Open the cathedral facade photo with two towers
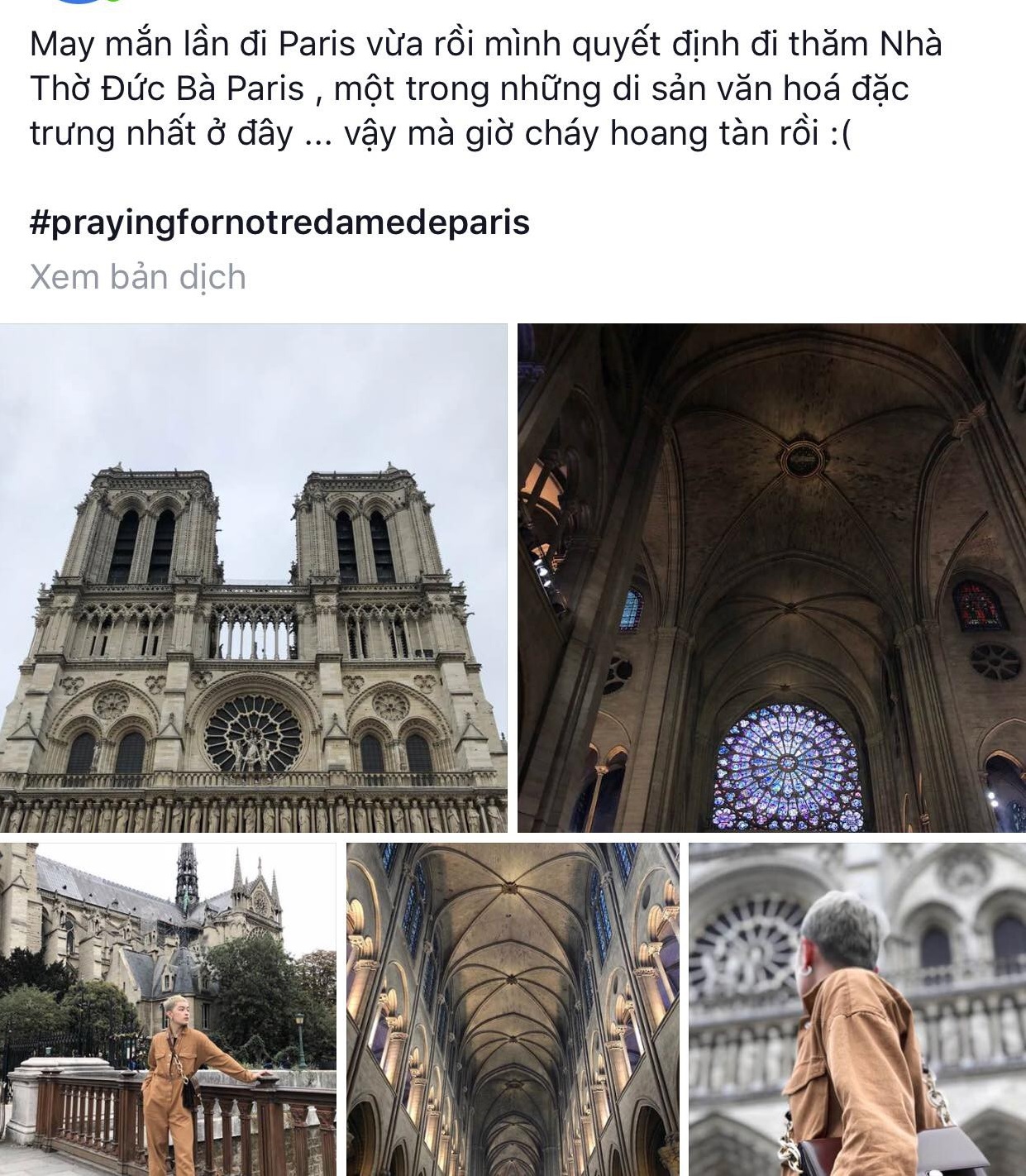 point(253,577)
